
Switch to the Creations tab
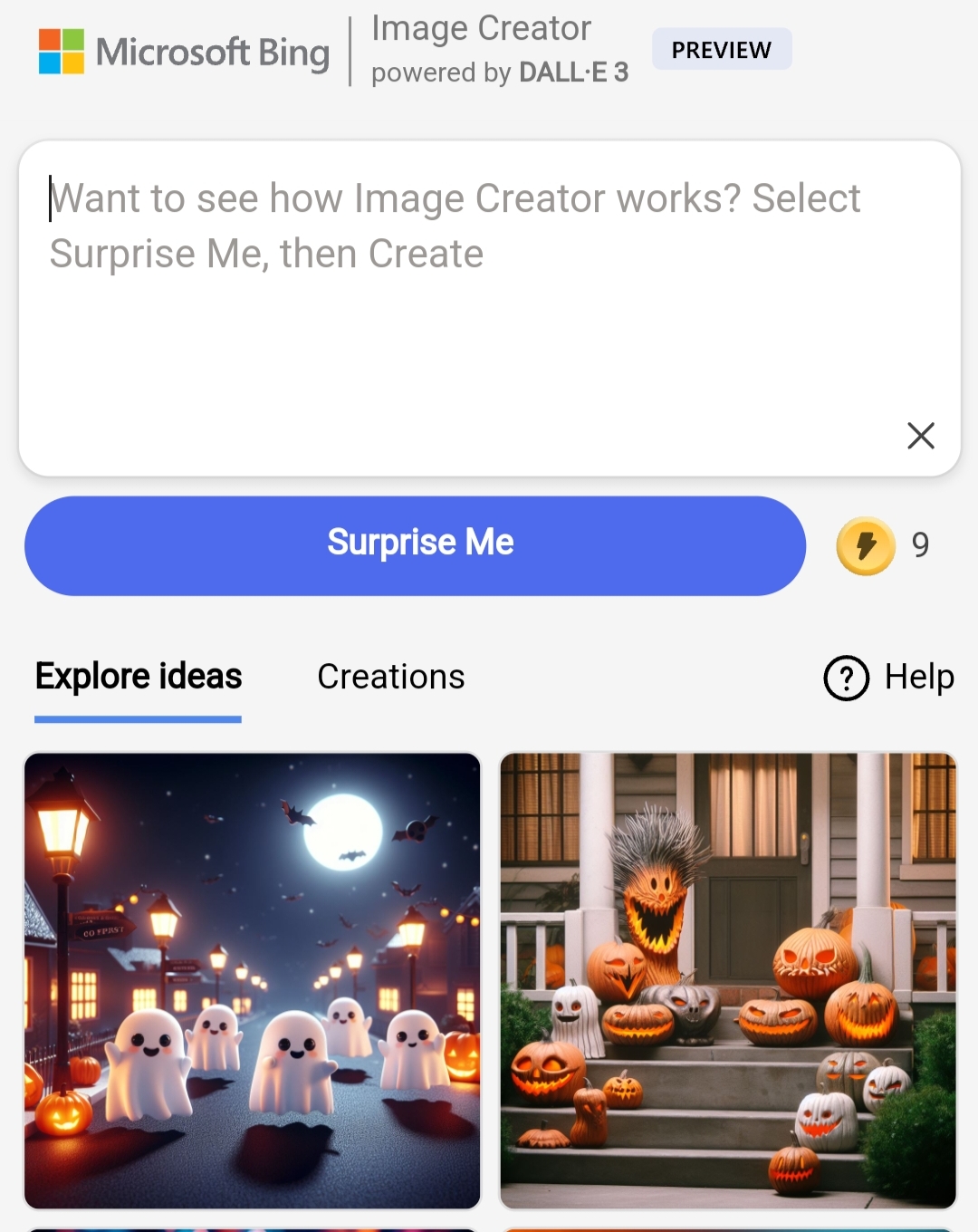[x=390, y=677]
